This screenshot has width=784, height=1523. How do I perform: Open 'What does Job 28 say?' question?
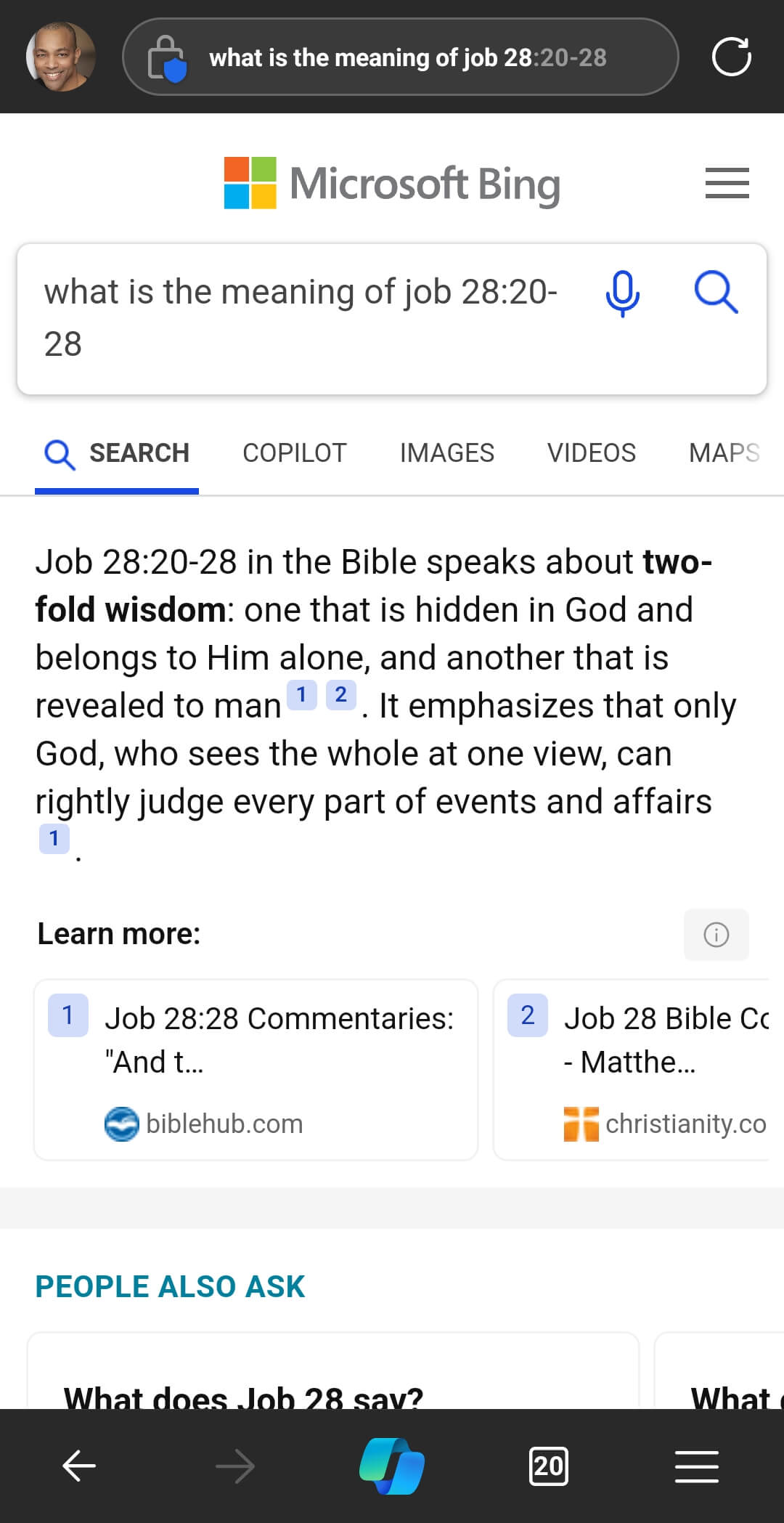click(243, 1397)
